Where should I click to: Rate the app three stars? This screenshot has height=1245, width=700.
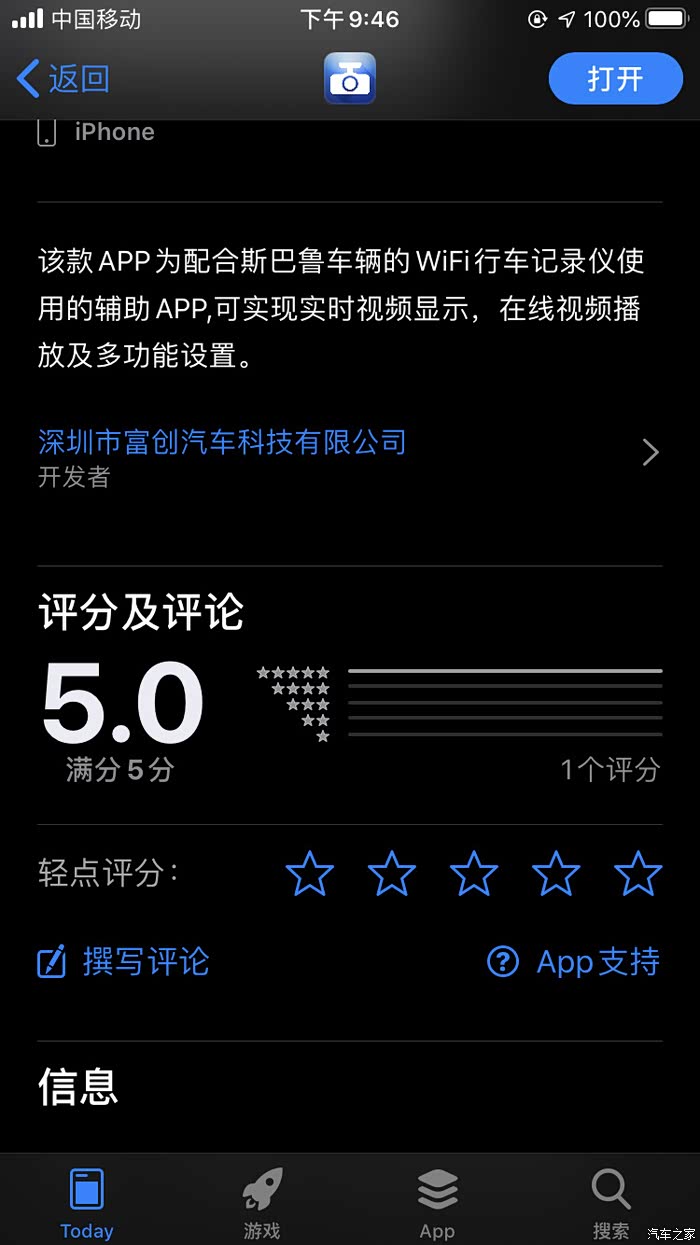[473, 874]
